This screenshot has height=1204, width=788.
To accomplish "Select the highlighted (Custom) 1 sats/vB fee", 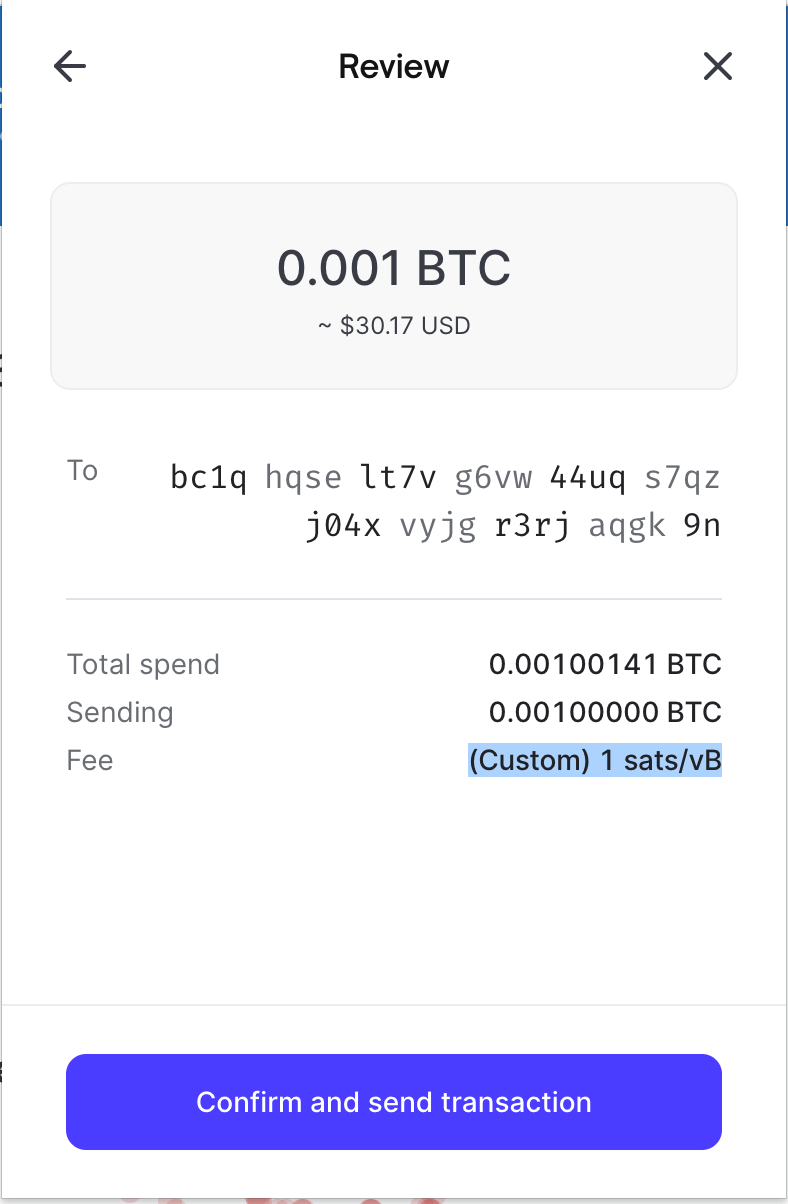I will point(595,760).
